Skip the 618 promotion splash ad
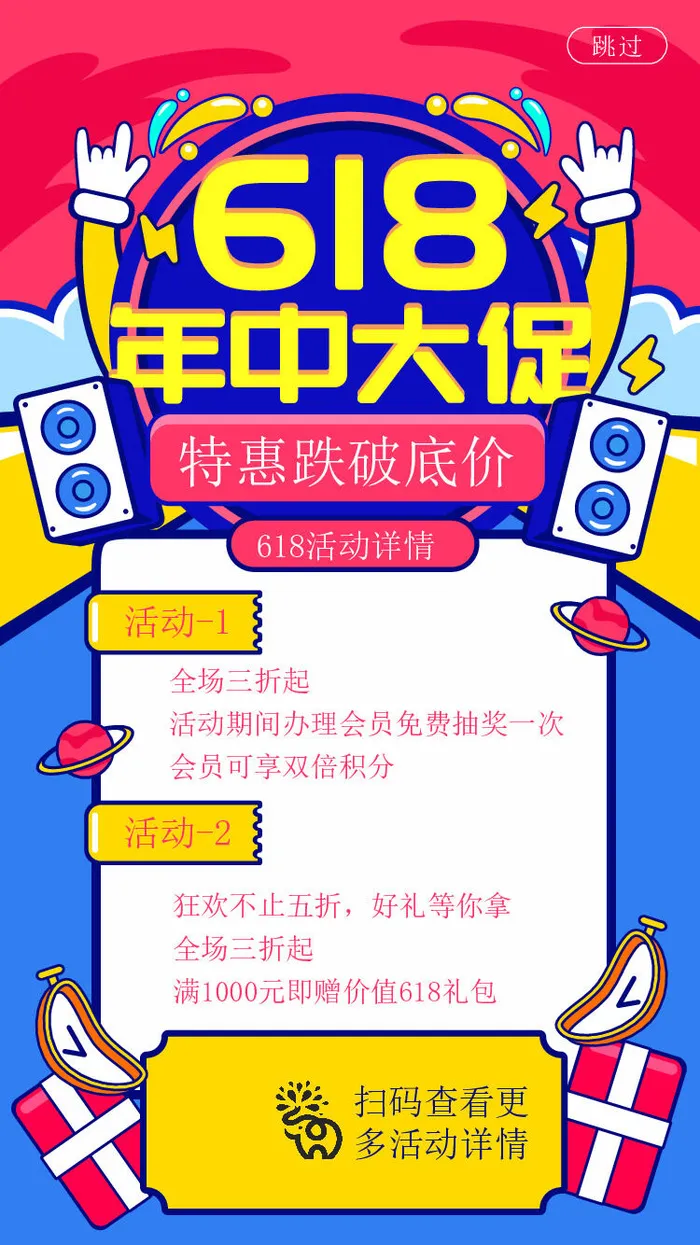Viewport: 700px width, 1245px height. pos(616,45)
